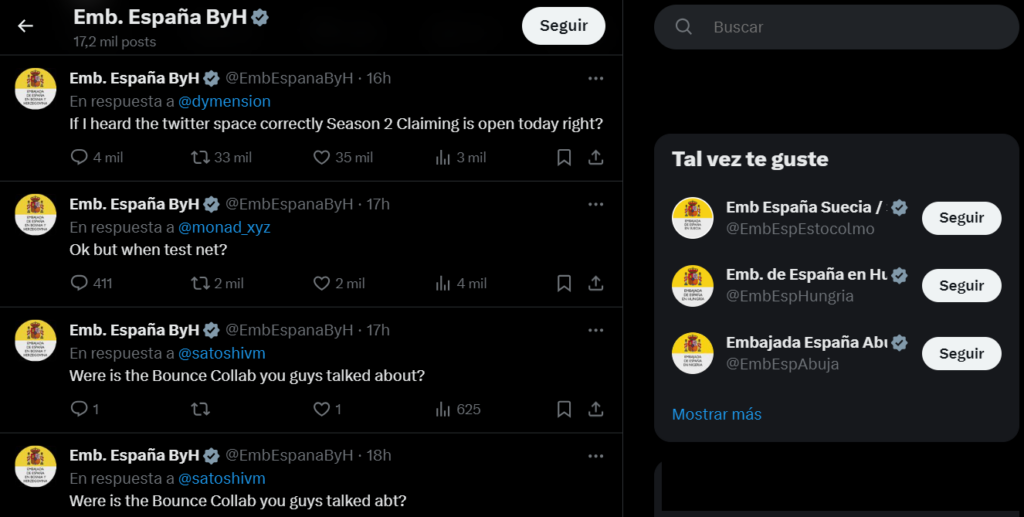This screenshot has width=1024, height=517.
Task: Open the @dymension mention link
Action: [224, 101]
